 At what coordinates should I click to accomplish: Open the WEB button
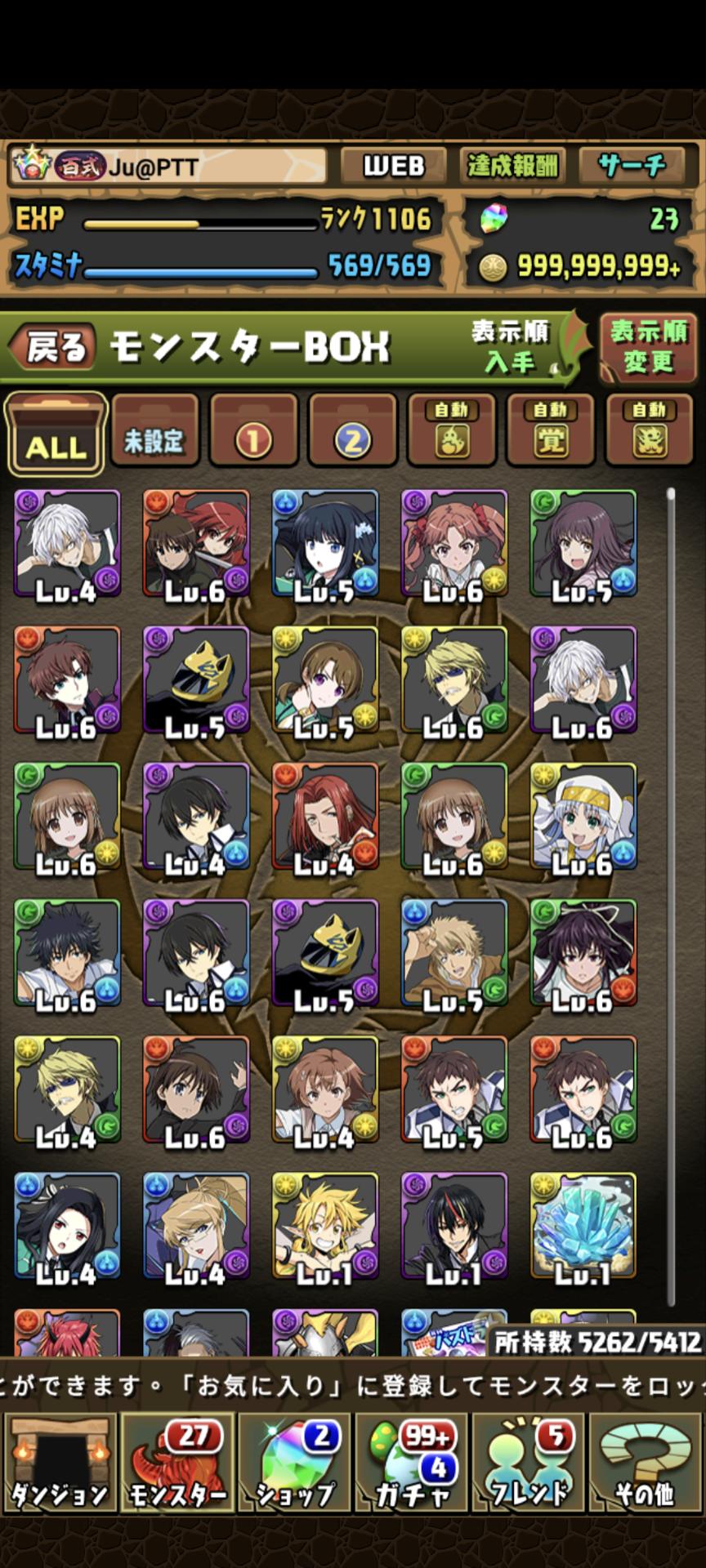coord(394,167)
